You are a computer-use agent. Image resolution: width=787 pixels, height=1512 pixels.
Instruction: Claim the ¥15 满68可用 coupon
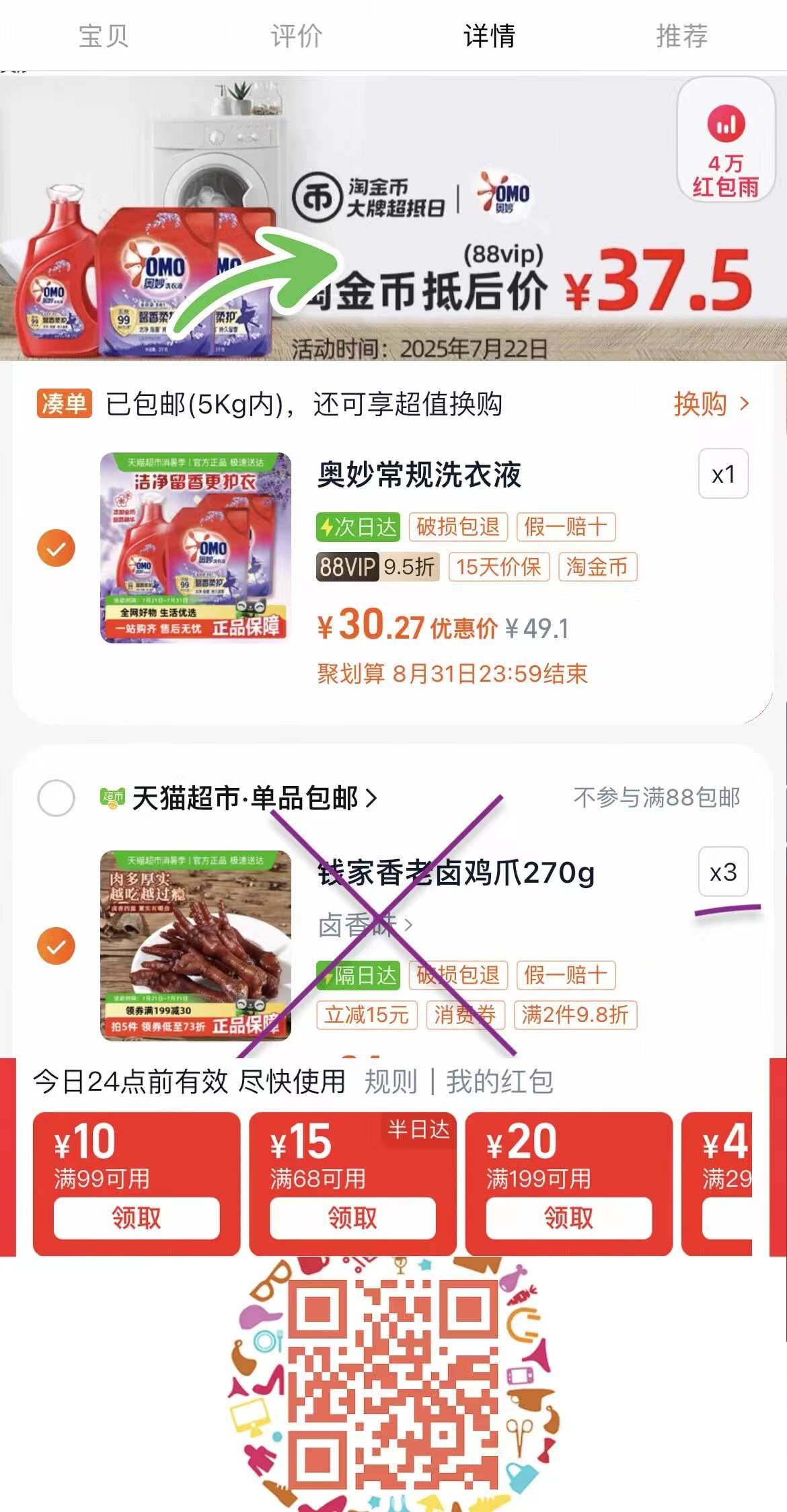[352, 1218]
